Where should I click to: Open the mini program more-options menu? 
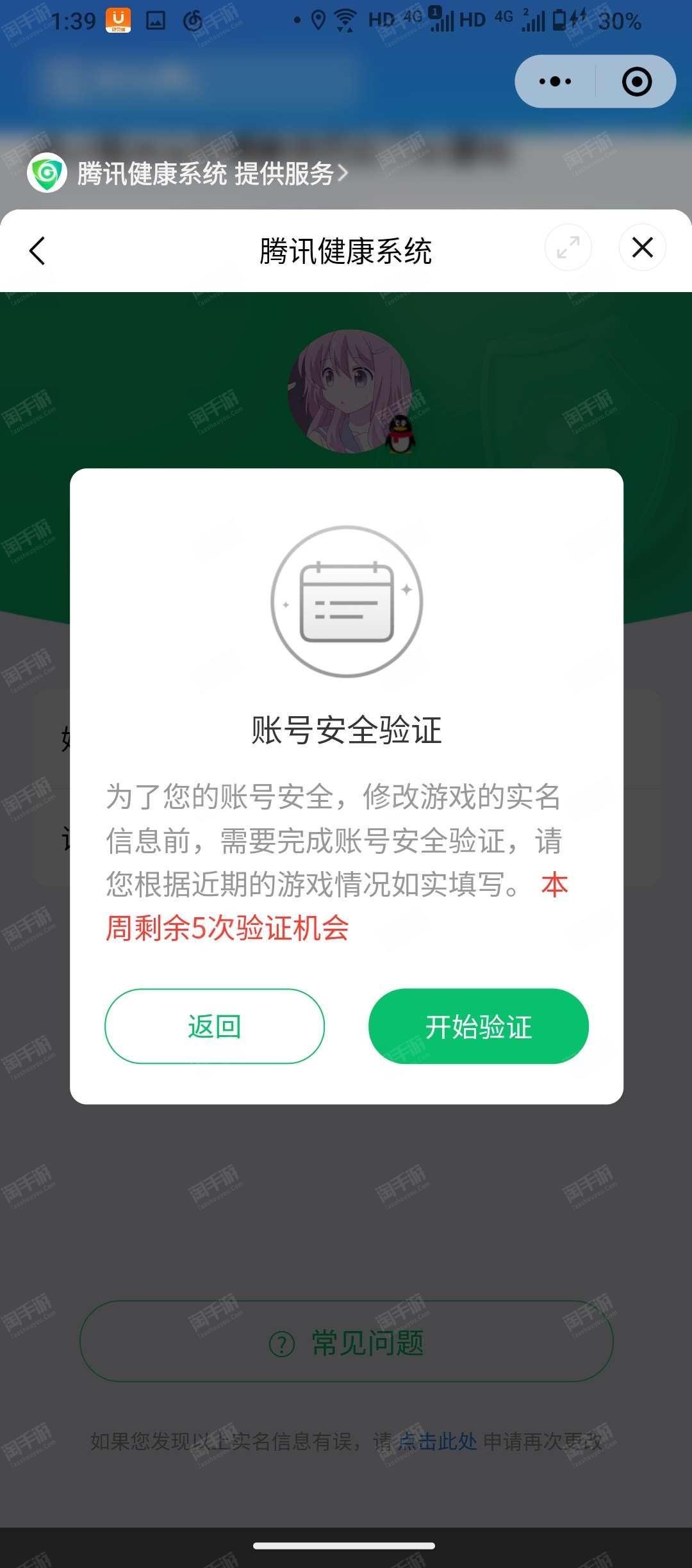(x=555, y=81)
